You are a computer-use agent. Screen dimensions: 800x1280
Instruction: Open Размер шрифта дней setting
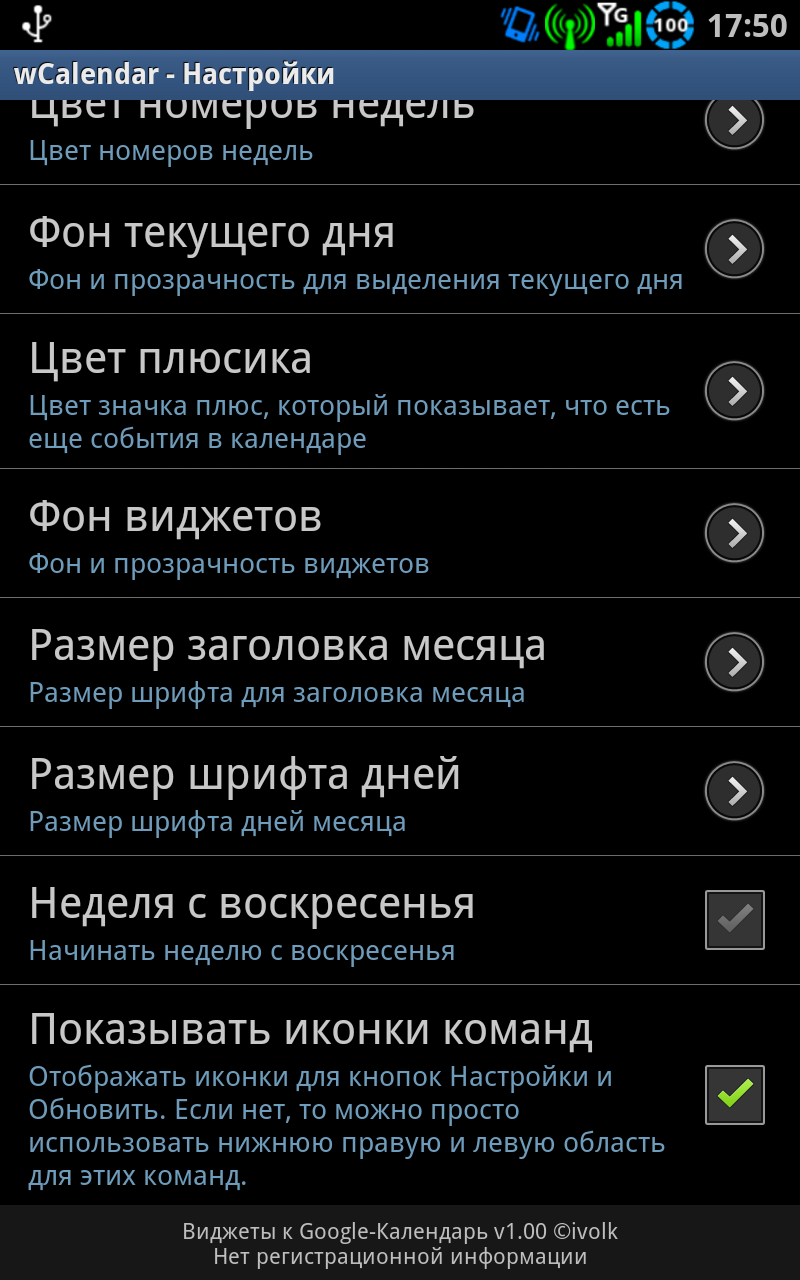[400, 792]
